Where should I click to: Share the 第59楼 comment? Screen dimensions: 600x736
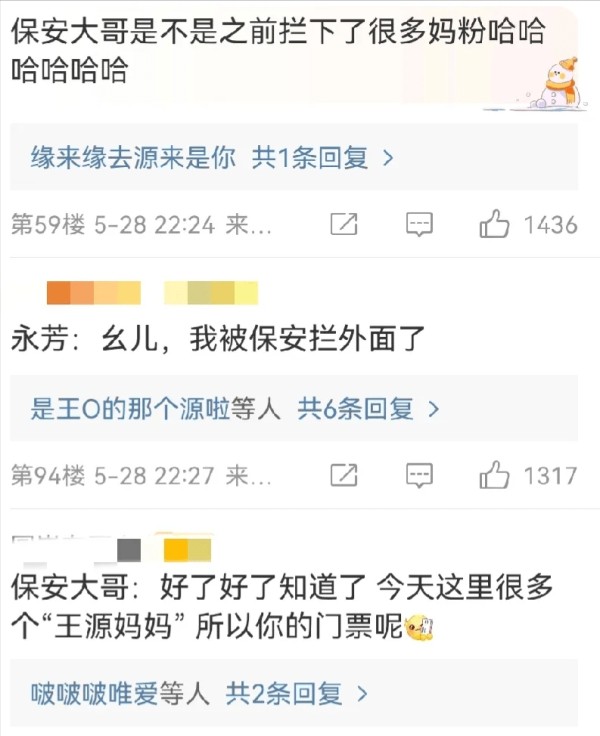point(344,225)
